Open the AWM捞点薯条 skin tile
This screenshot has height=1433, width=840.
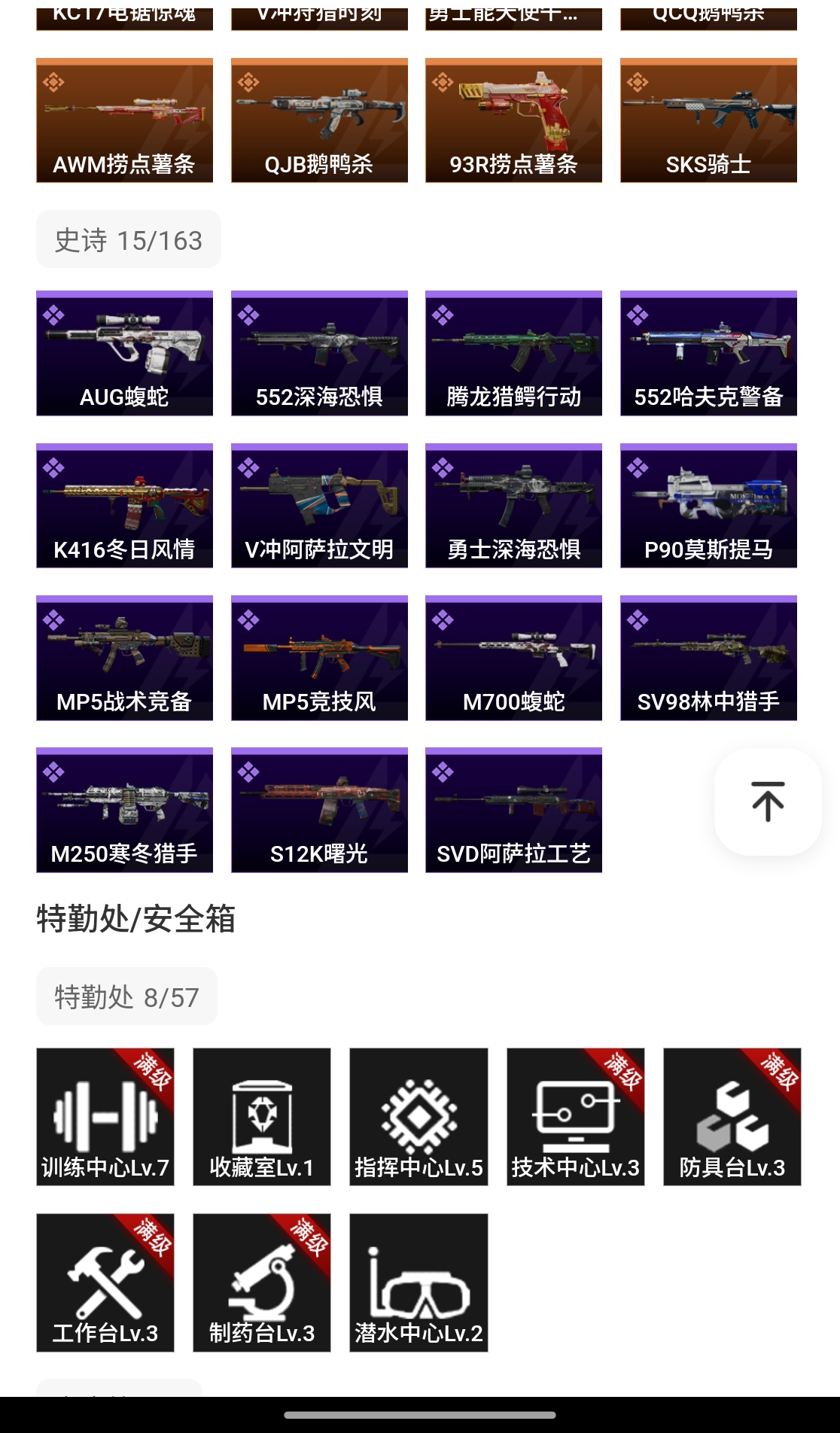point(124,120)
